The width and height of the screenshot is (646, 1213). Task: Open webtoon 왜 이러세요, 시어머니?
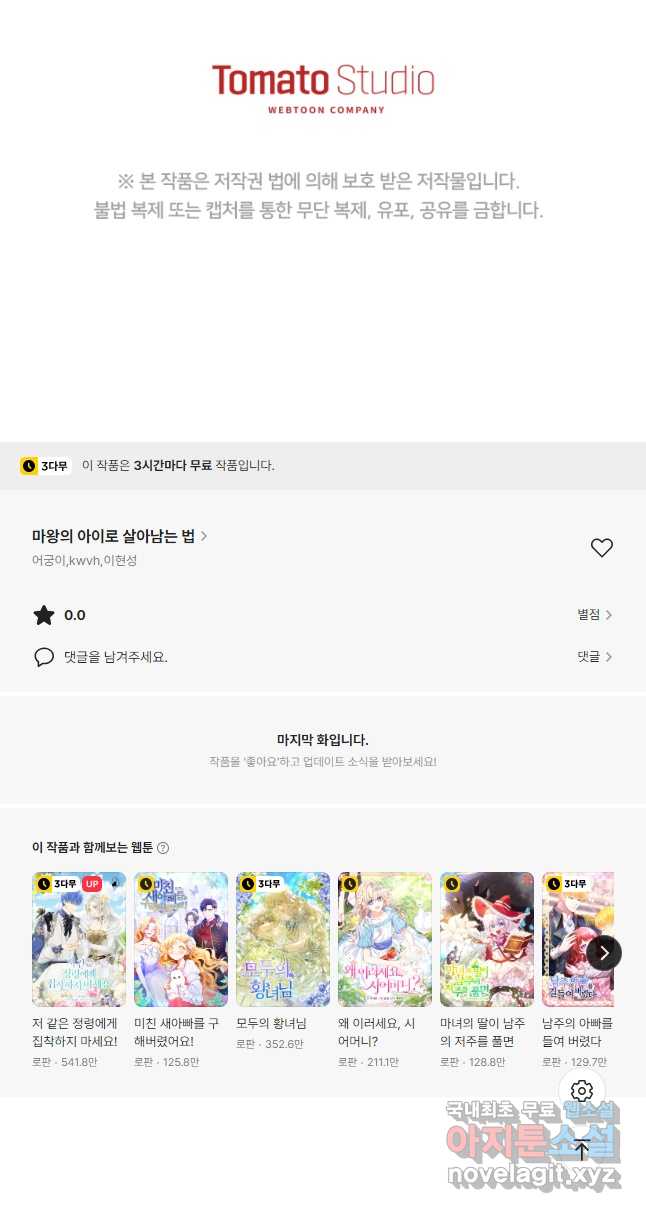(385, 939)
